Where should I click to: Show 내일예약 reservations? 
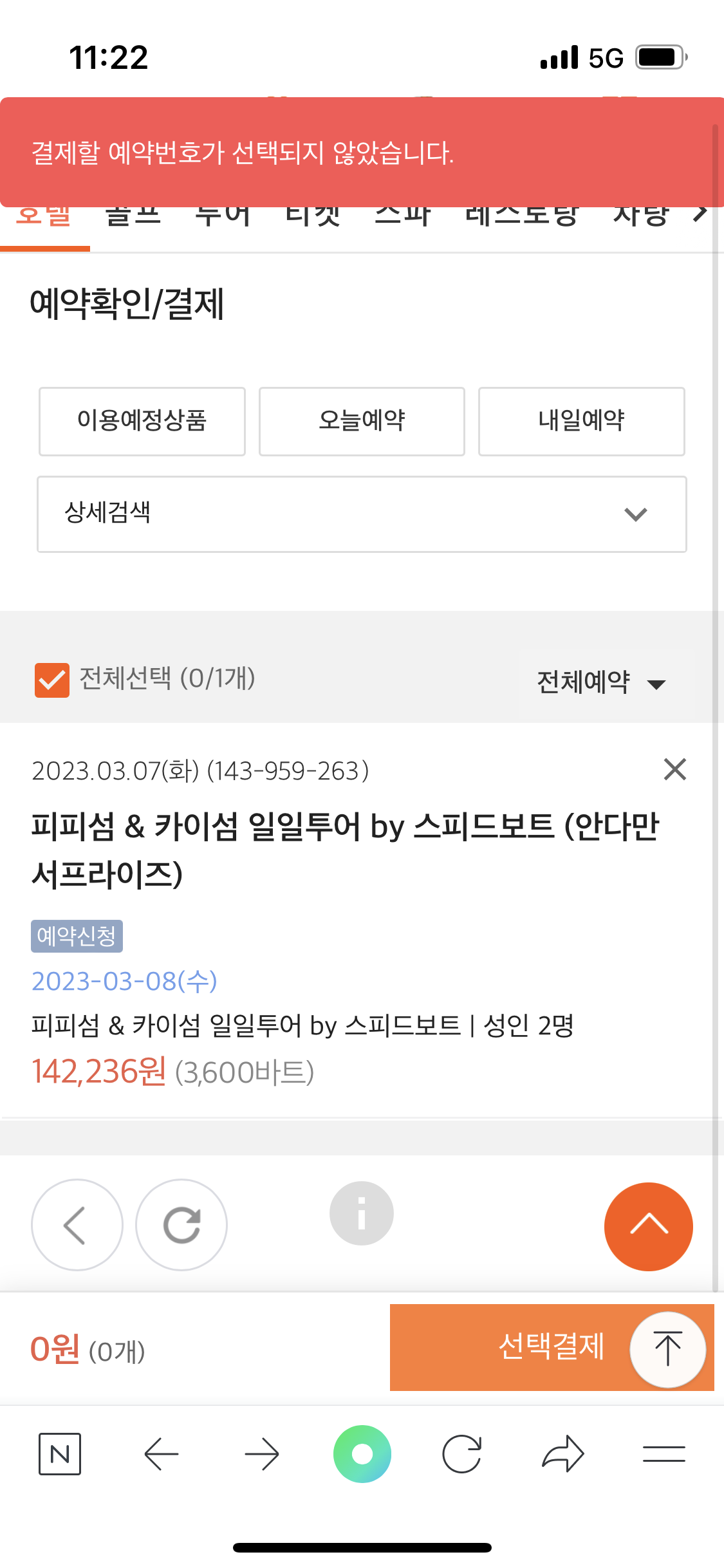pyautogui.click(x=581, y=421)
